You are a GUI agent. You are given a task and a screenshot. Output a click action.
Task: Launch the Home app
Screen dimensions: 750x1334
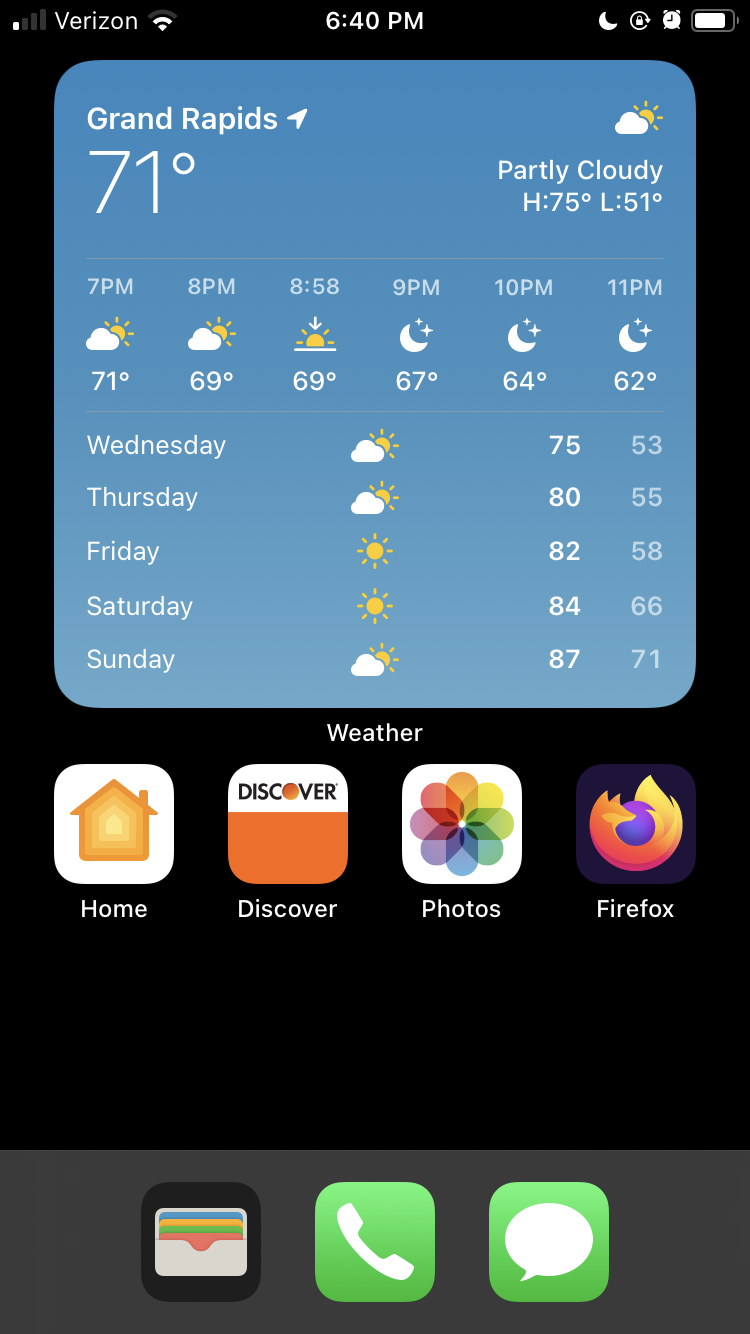click(114, 824)
